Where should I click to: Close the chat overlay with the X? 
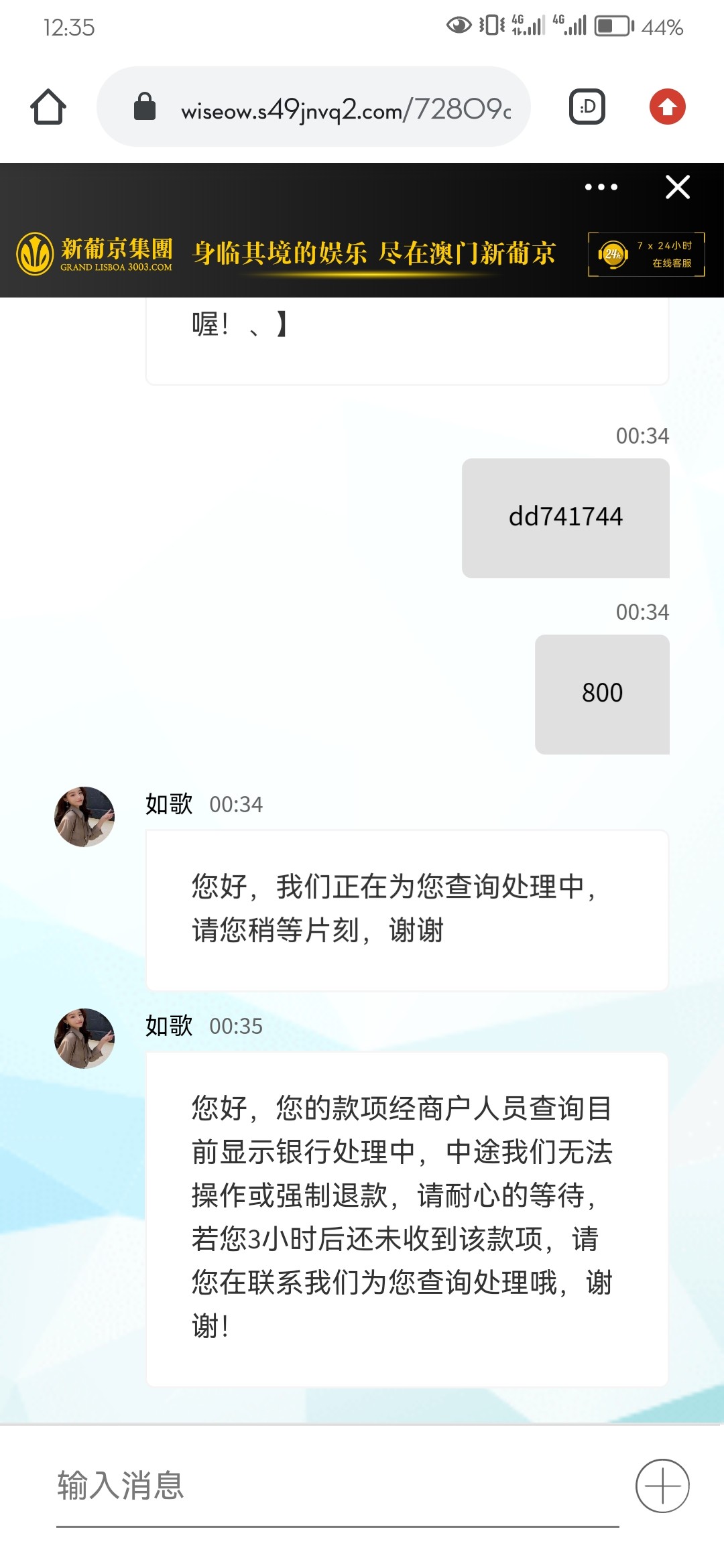point(678,188)
